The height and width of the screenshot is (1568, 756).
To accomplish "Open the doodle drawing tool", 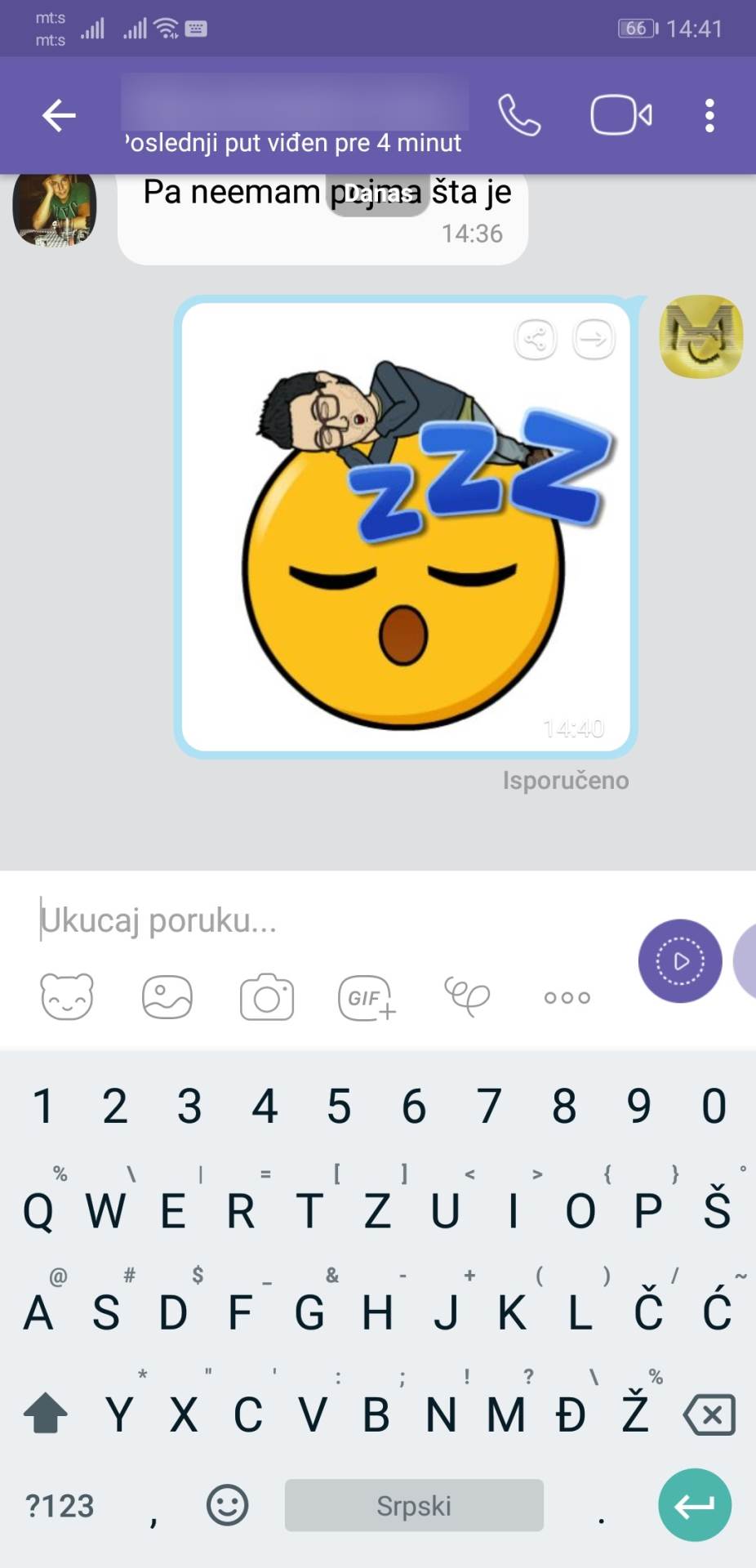I will pyautogui.click(x=465, y=997).
